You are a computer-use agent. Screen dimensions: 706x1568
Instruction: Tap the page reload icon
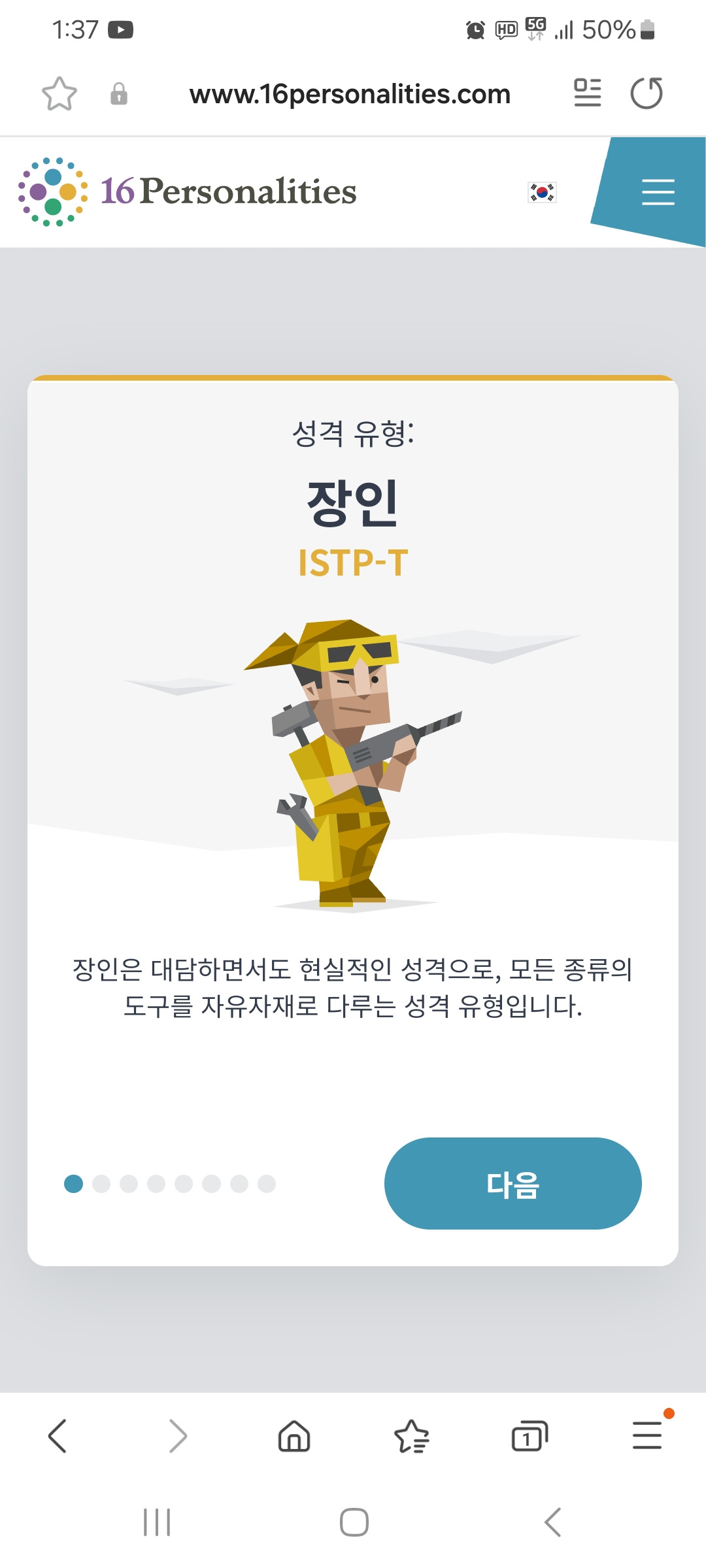(x=647, y=93)
